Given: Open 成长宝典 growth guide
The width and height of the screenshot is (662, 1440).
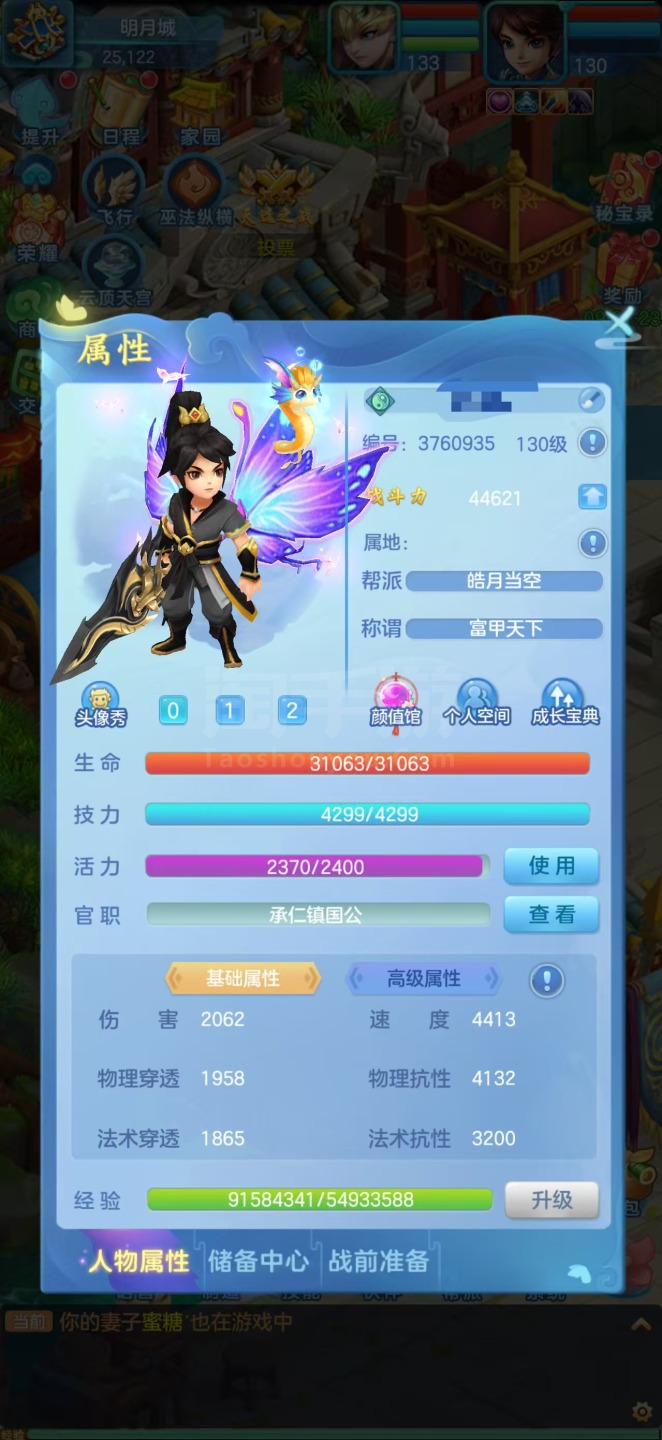Looking at the screenshot, I should (565, 702).
